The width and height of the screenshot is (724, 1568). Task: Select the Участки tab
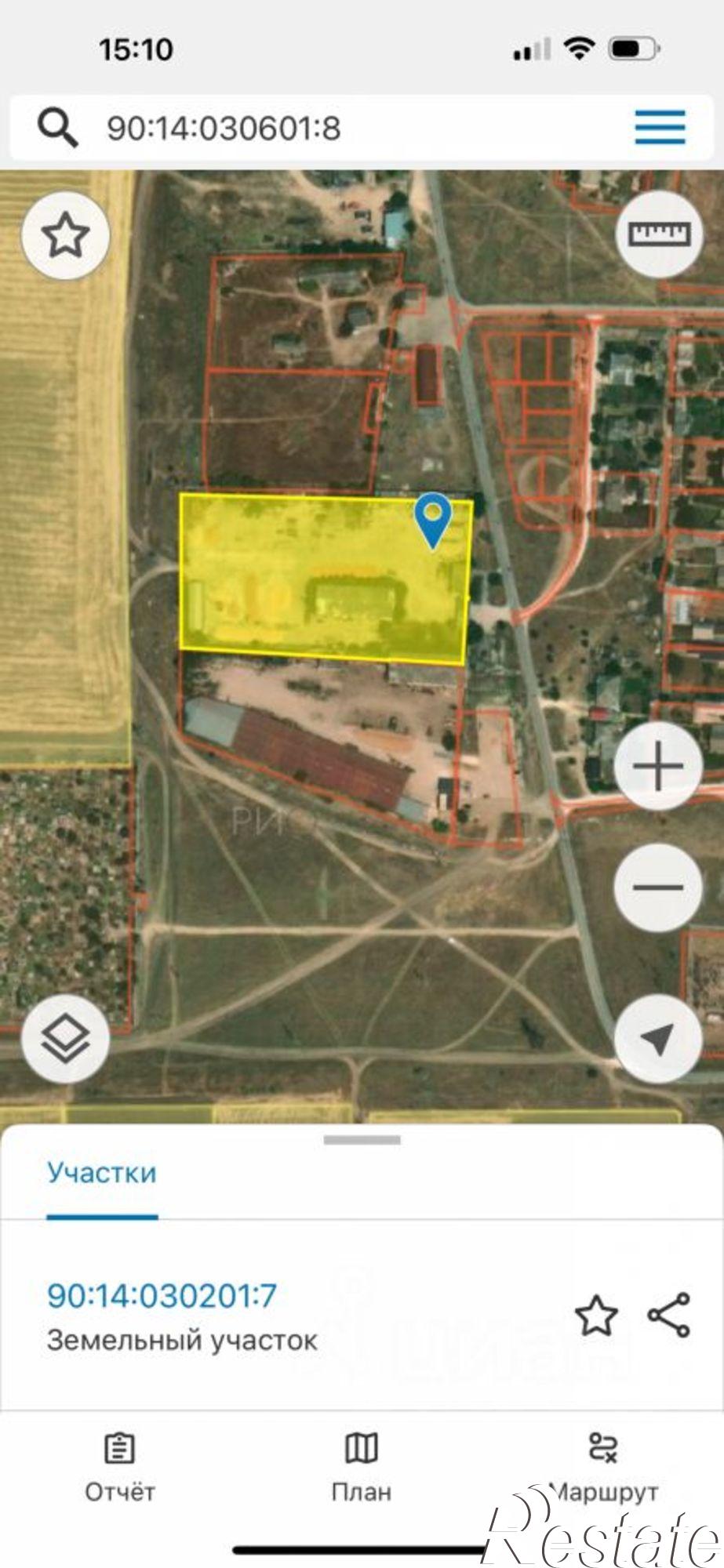tap(102, 1173)
